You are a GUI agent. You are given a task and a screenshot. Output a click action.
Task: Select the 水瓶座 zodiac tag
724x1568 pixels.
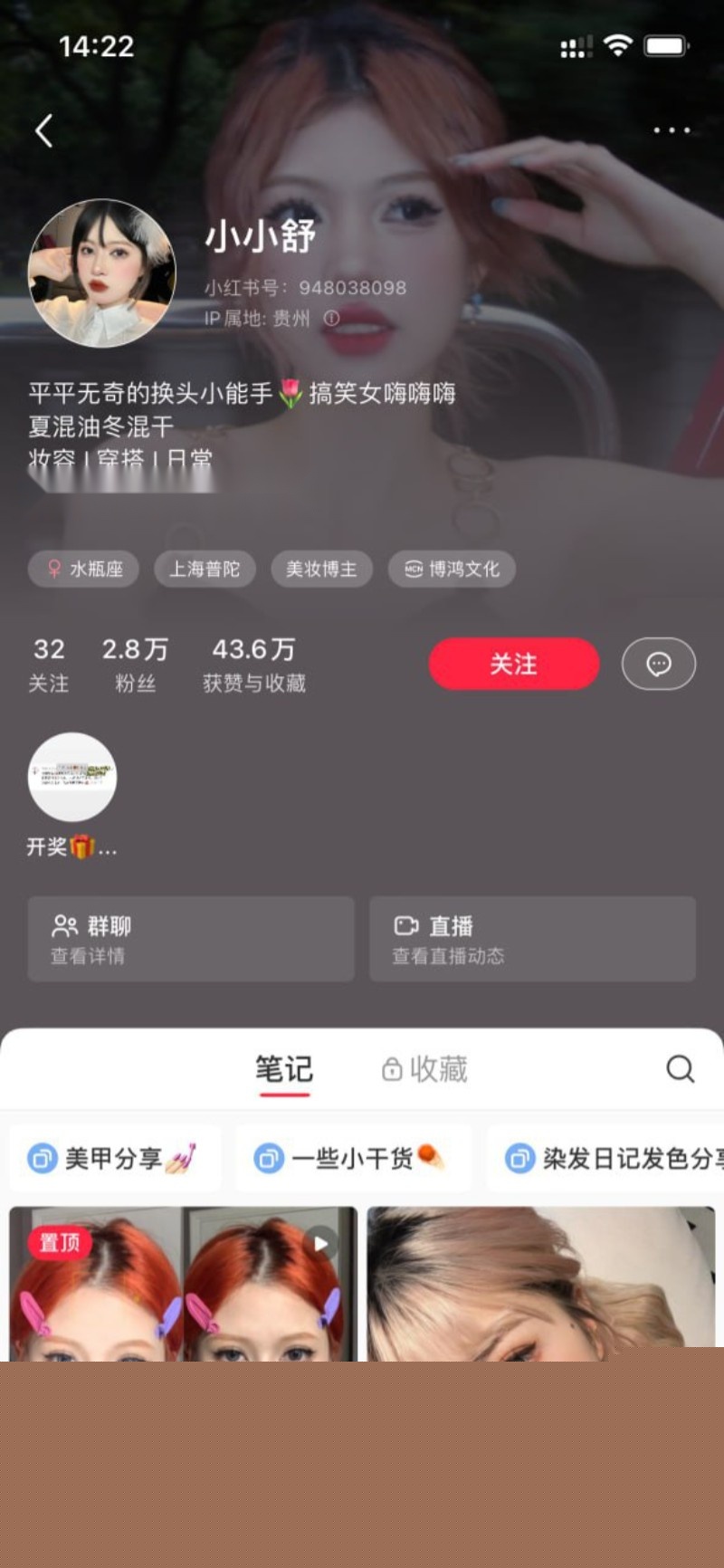[83, 569]
